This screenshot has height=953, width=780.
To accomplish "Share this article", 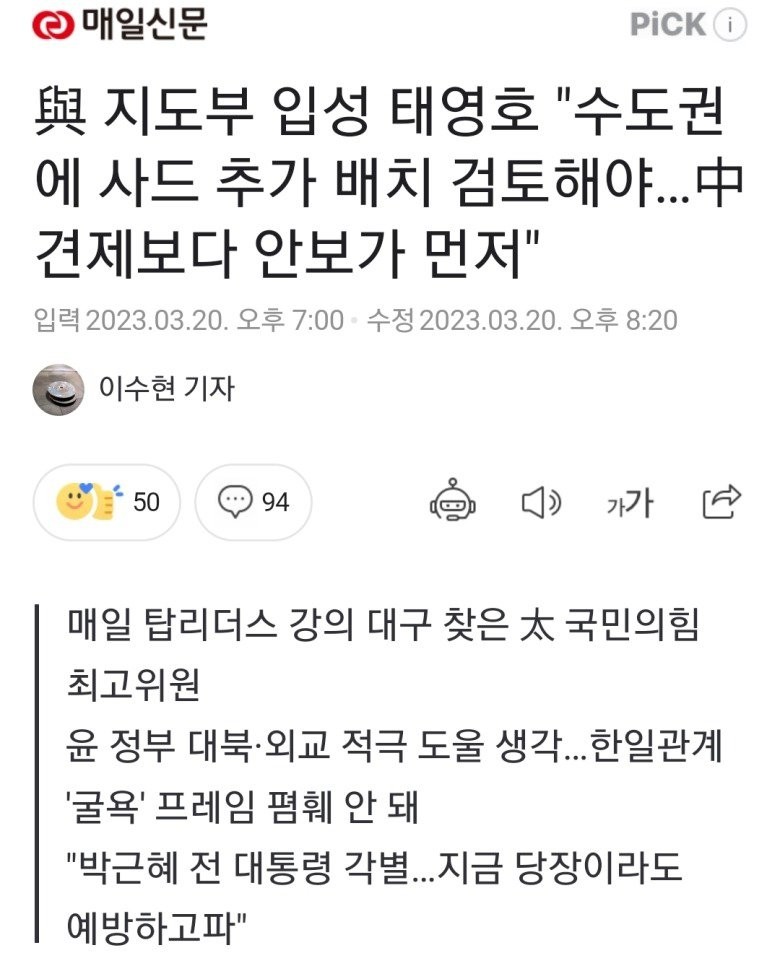I will tap(720, 502).
